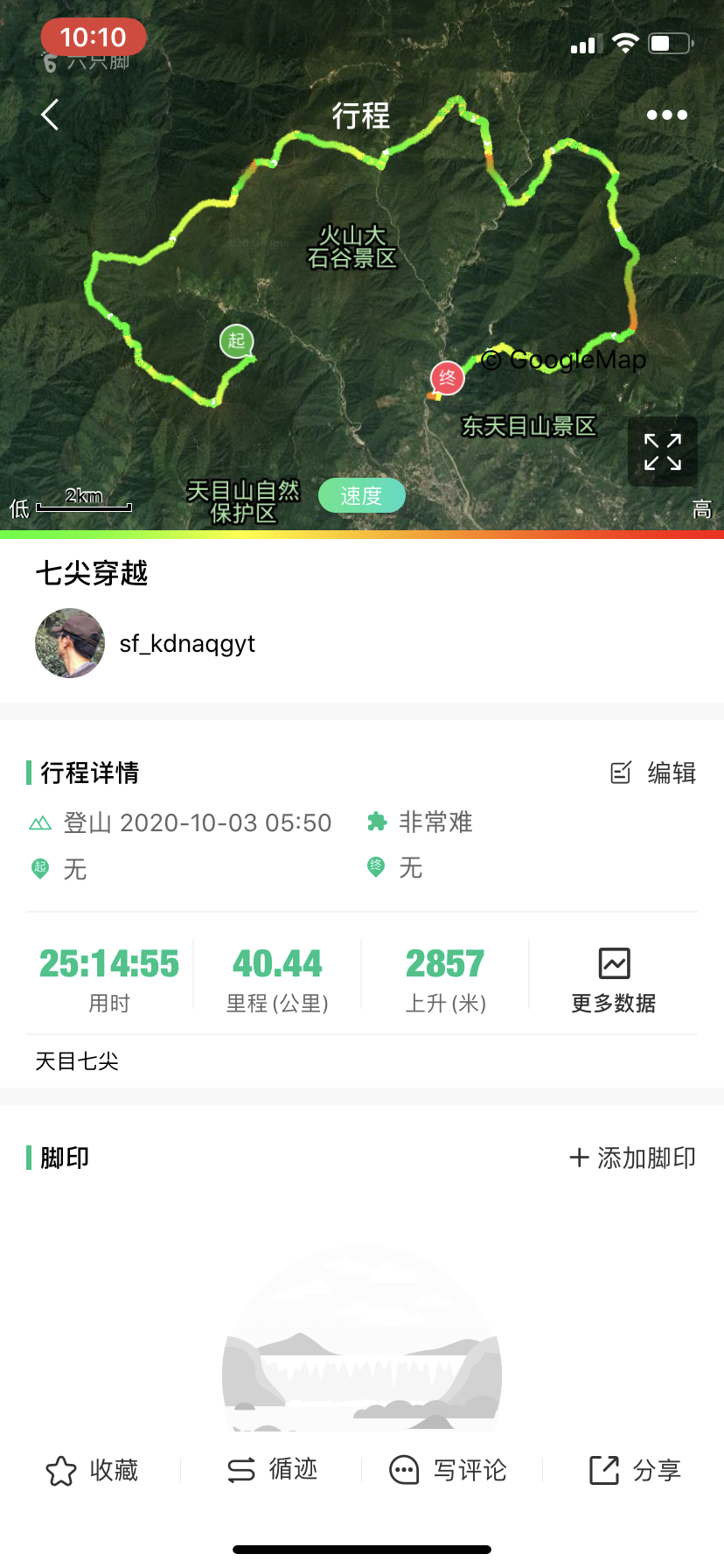View 更多数据 statistics
The image size is (724, 1568).
pyautogui.click(x=614, y=979)
